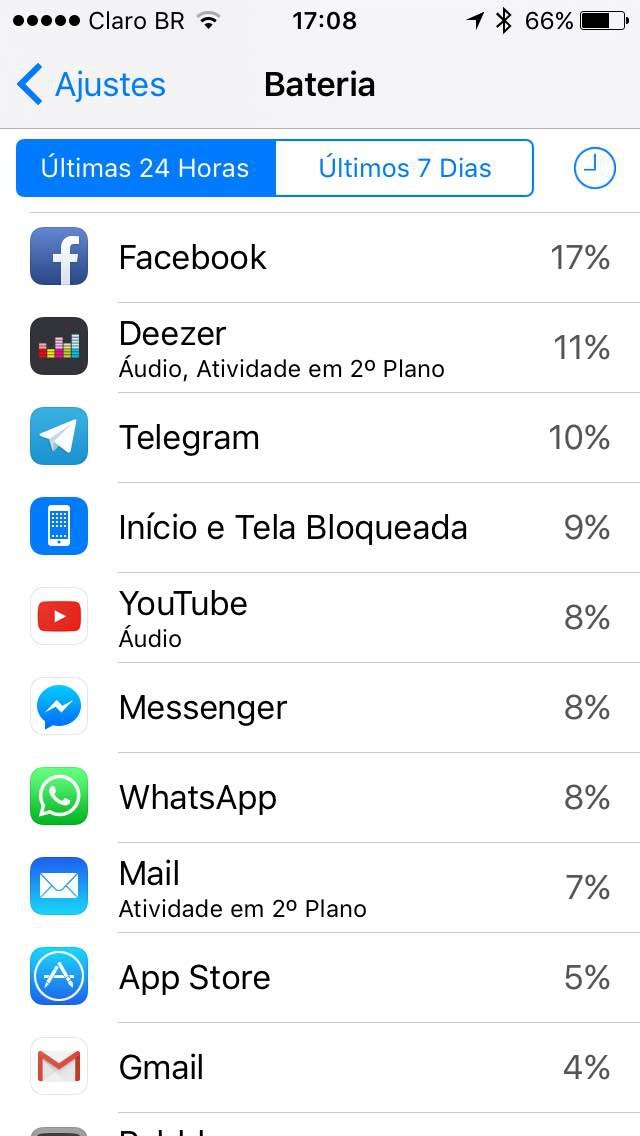Screen dimensions: 640x1136
Task: Tap the App Store row
Action: pos(320,977)
